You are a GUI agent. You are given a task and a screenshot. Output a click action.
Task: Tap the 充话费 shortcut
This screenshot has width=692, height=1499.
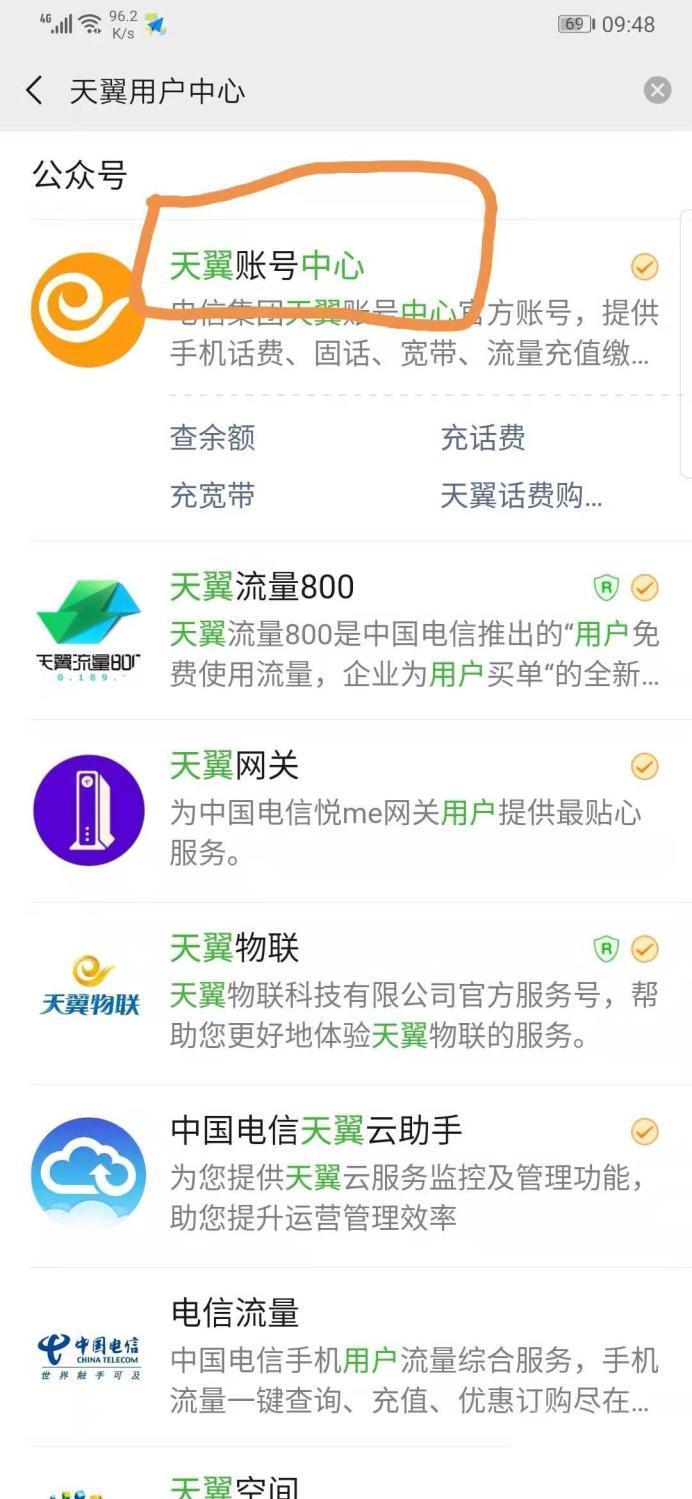(x=483, y=438)
